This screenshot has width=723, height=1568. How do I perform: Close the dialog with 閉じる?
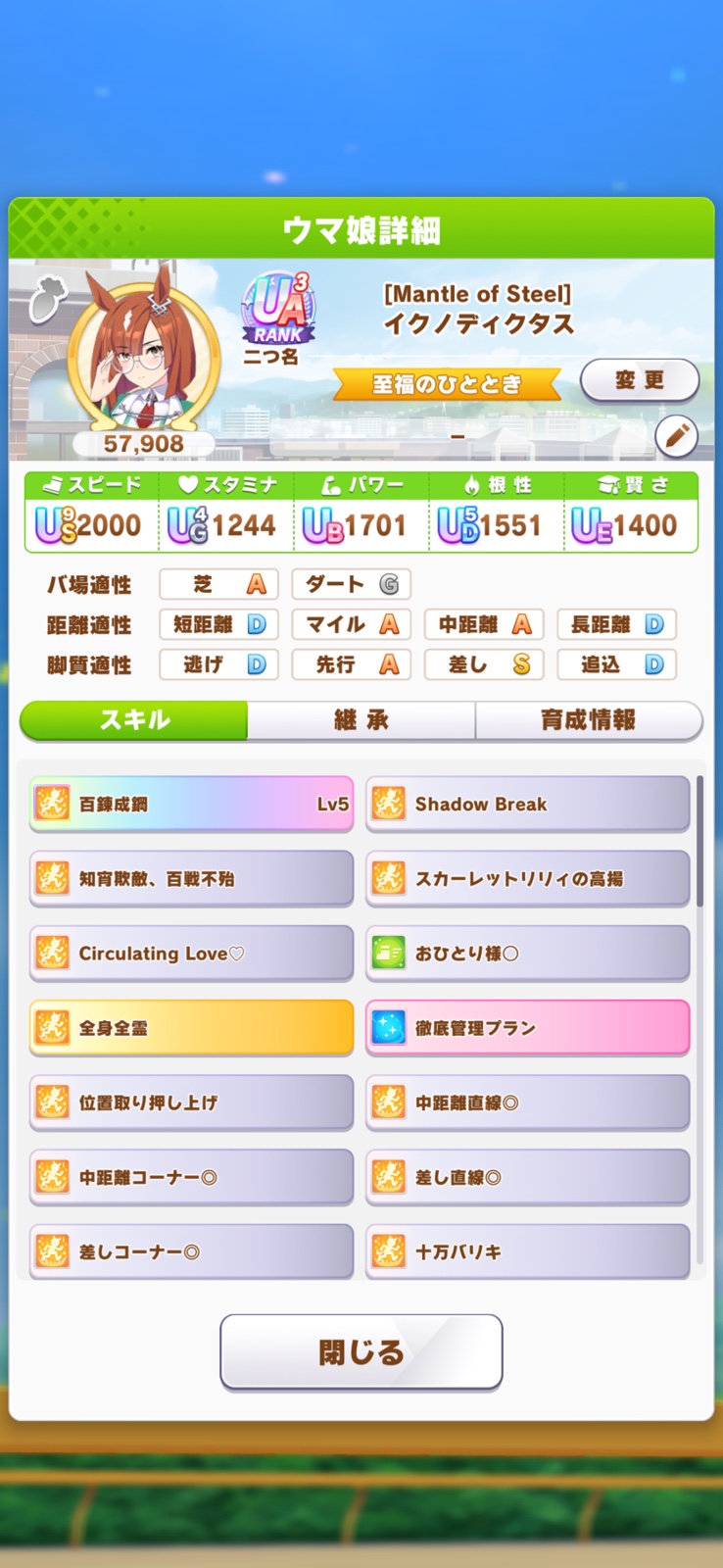click(361, 1352)
